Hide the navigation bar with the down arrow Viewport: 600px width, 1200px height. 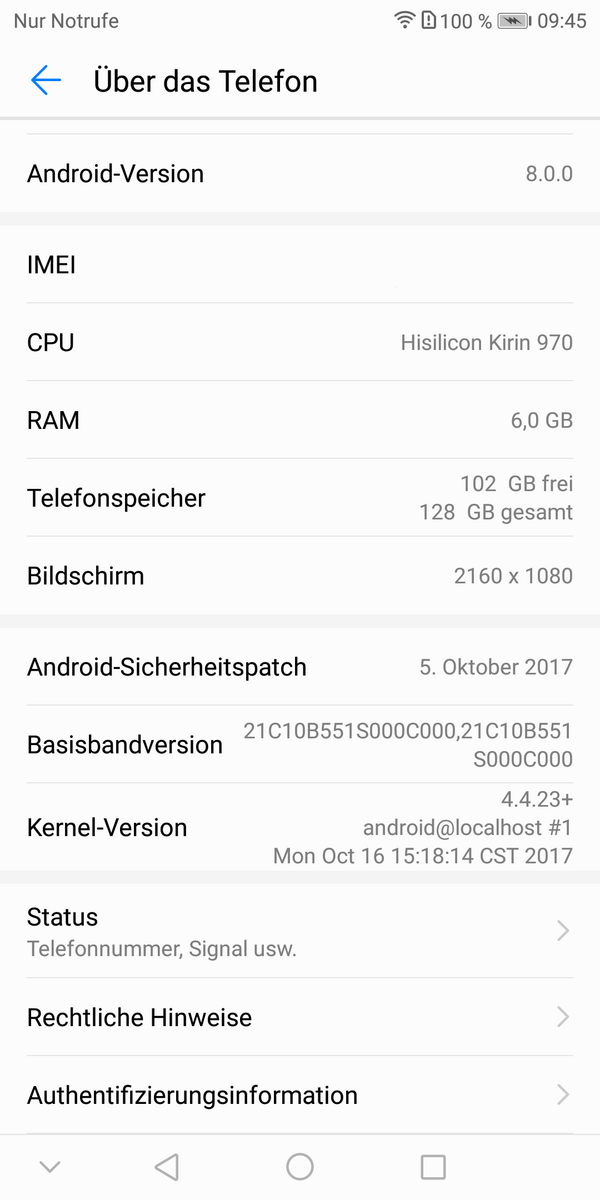pyautogui.click(x=49, y=1166)
